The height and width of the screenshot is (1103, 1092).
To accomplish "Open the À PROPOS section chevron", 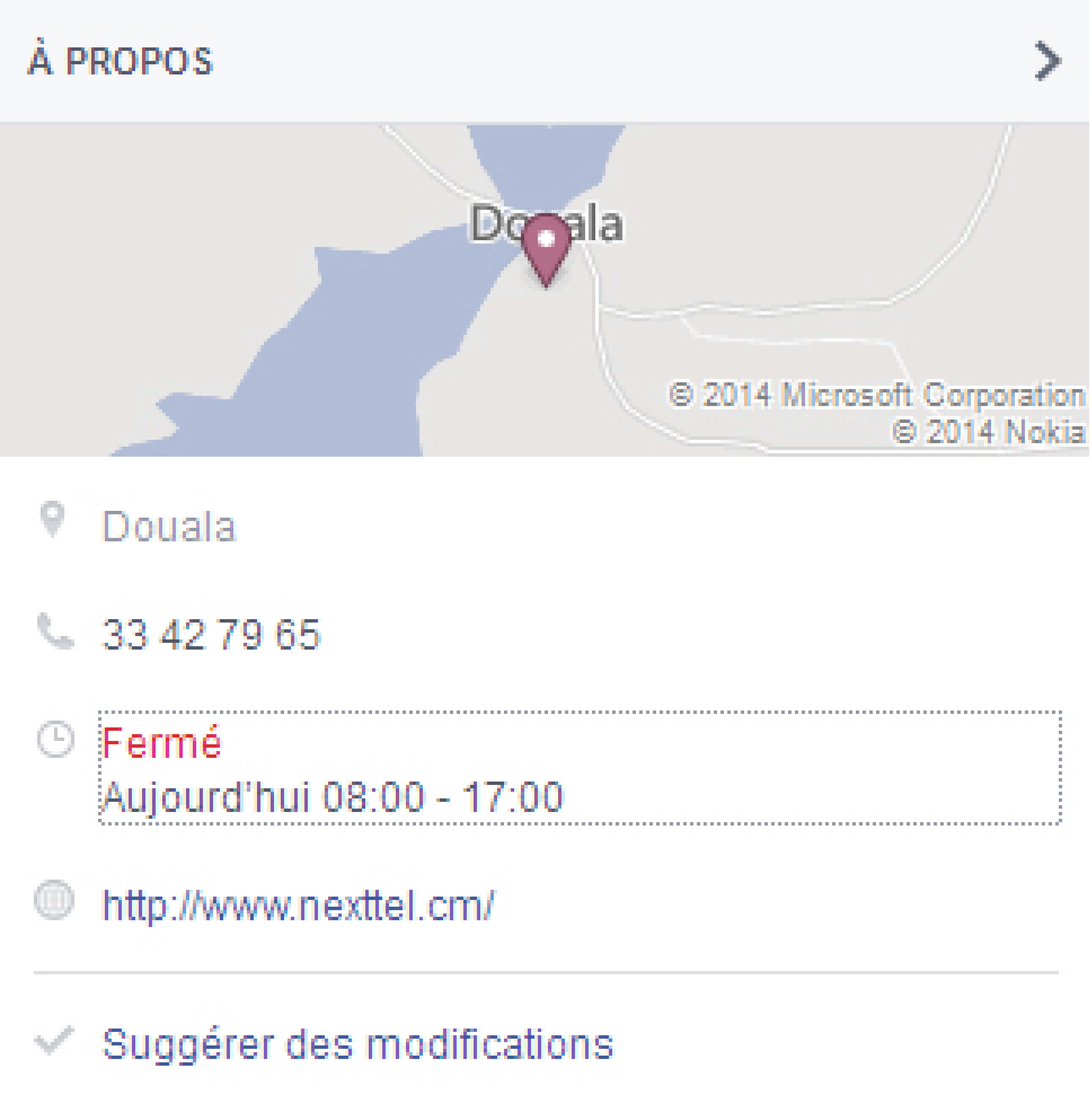I will 1048,61.
